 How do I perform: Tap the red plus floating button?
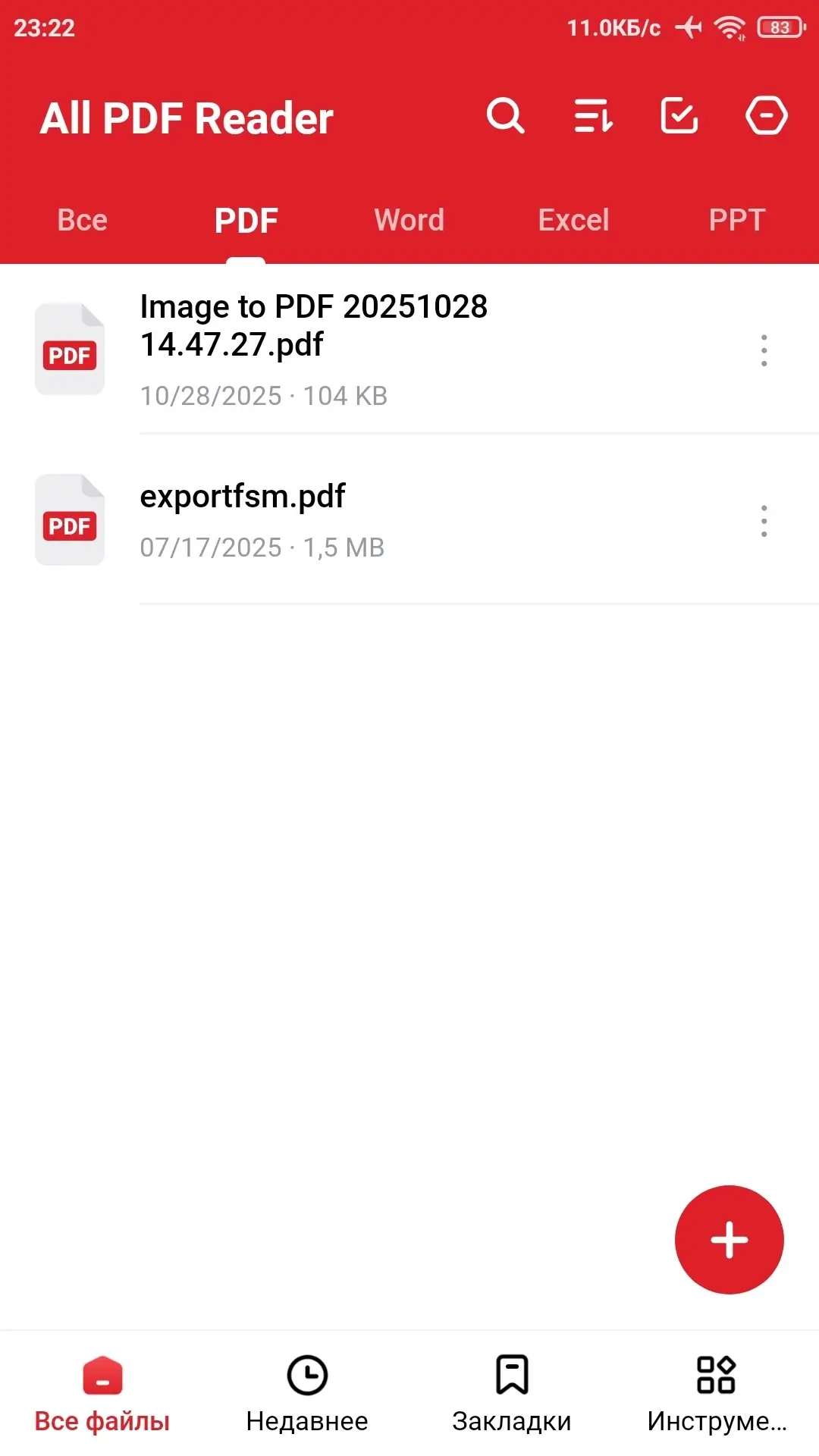point(729,1240)
